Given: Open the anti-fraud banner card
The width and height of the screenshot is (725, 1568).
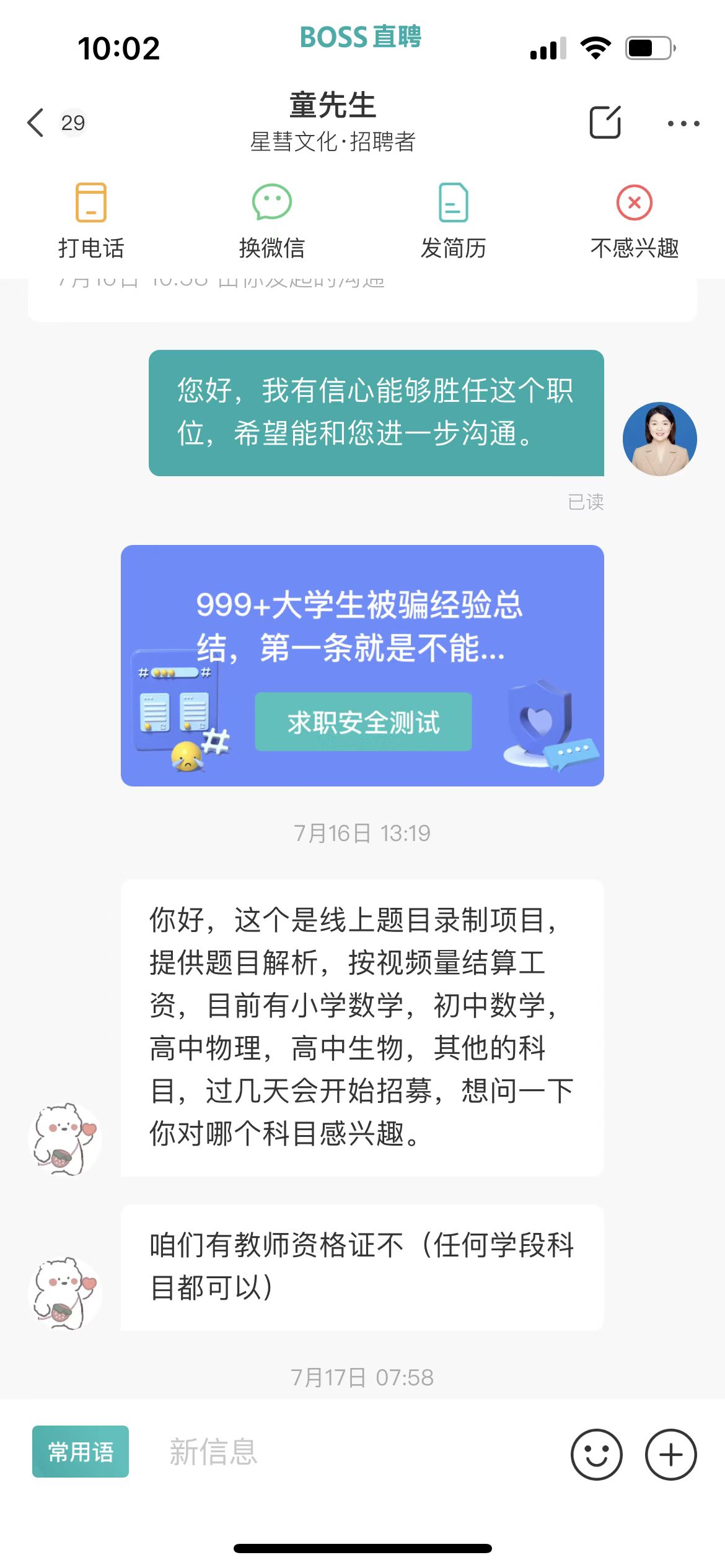Looking at the screenshot, I should [x=362, y=663].
